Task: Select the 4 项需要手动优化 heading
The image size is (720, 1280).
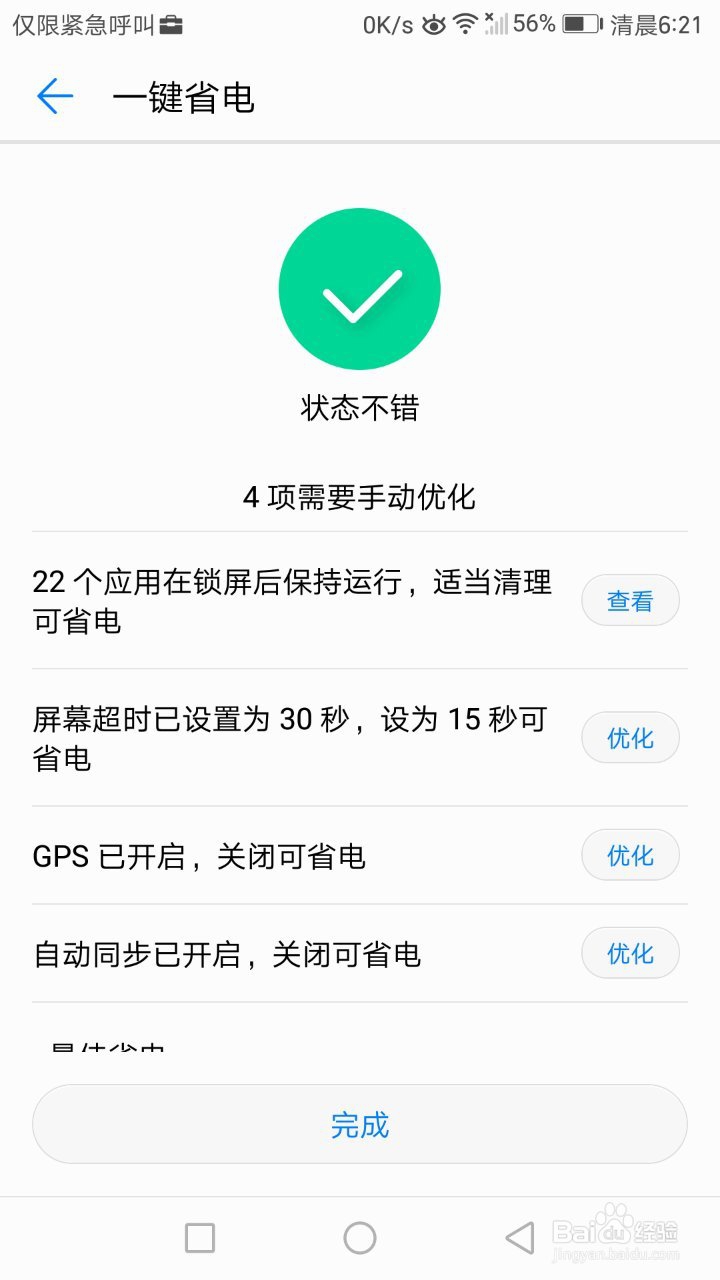Action: (x=359, y=497)
